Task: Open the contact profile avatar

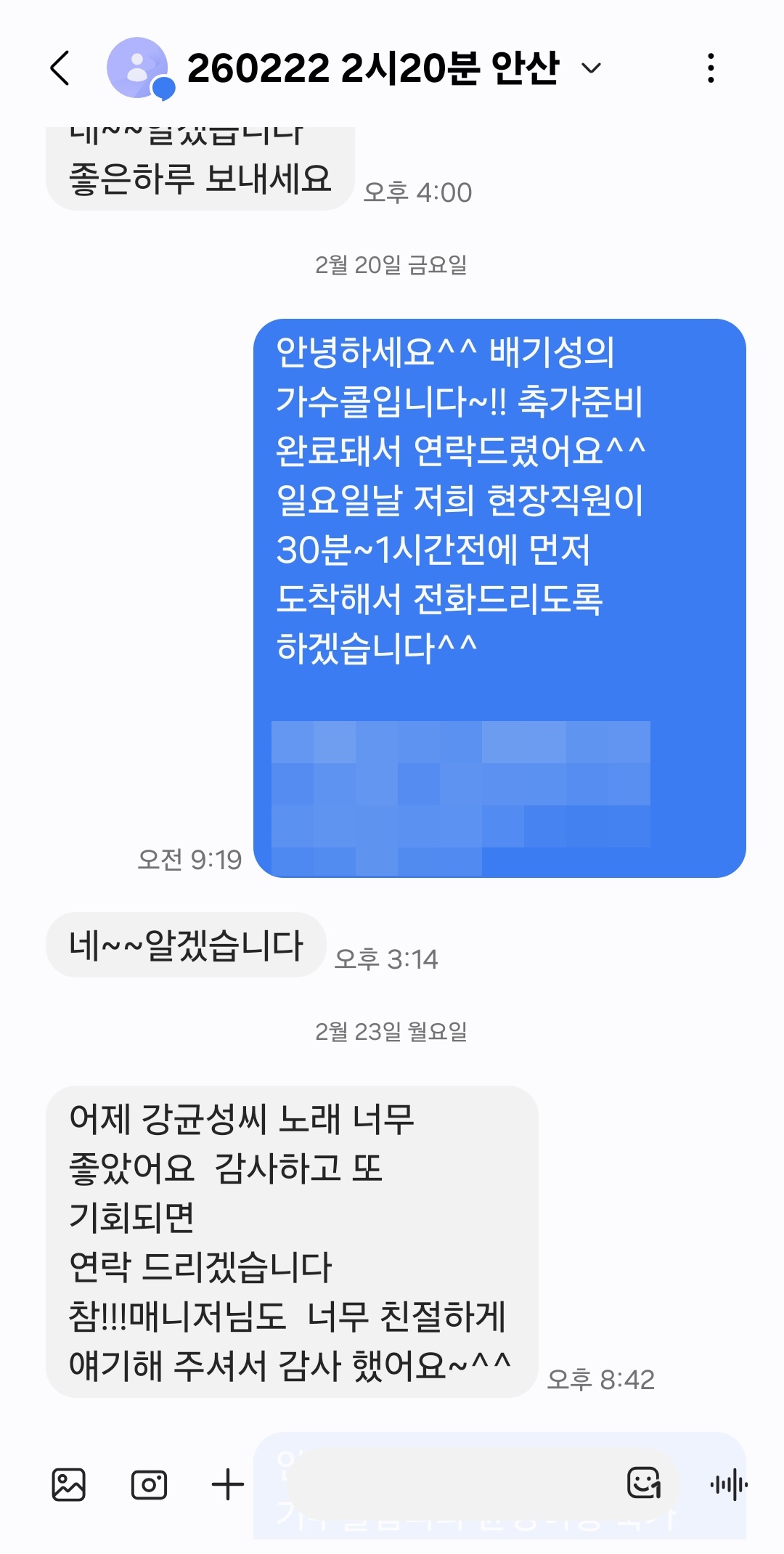Action: tap(139, 68)
